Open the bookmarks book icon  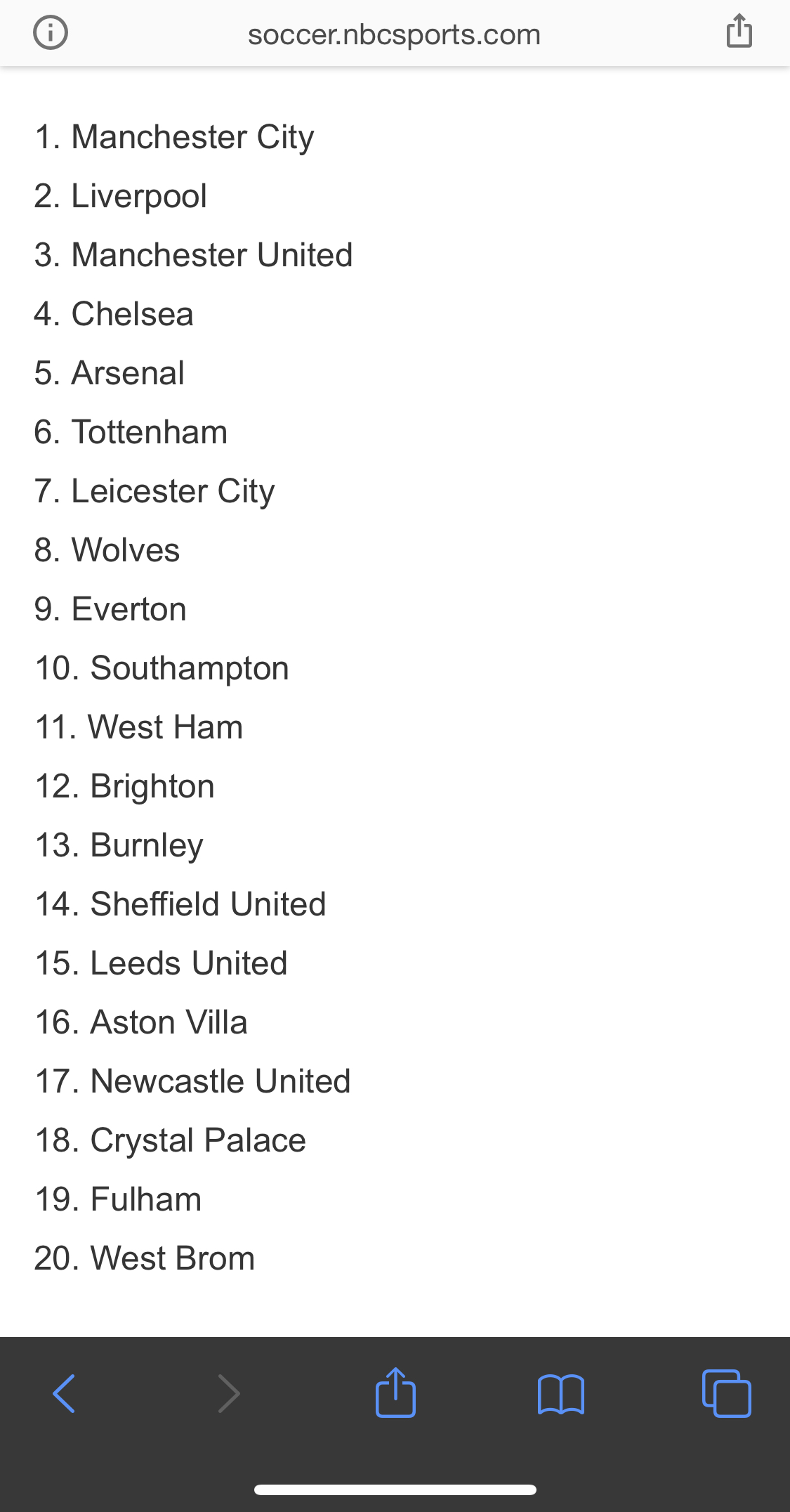[560, 1394]
